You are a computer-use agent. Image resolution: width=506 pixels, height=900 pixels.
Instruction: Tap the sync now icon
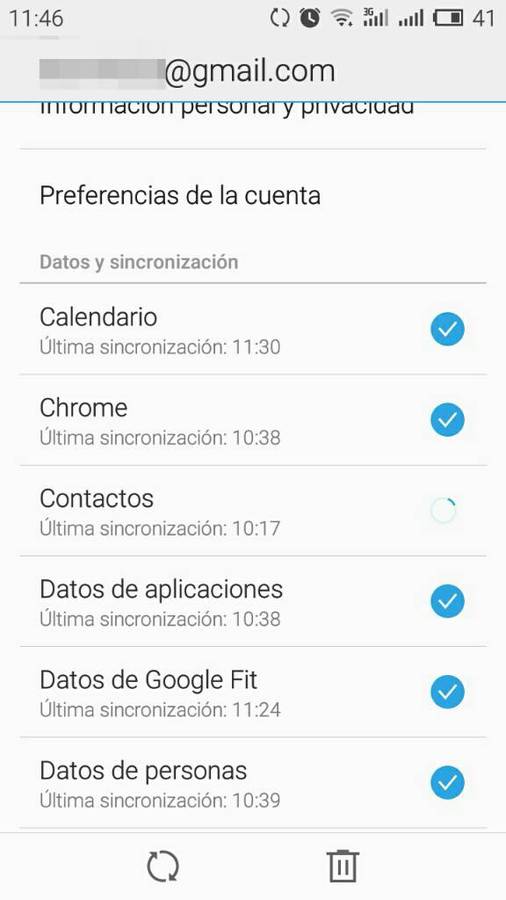point(163,866)
